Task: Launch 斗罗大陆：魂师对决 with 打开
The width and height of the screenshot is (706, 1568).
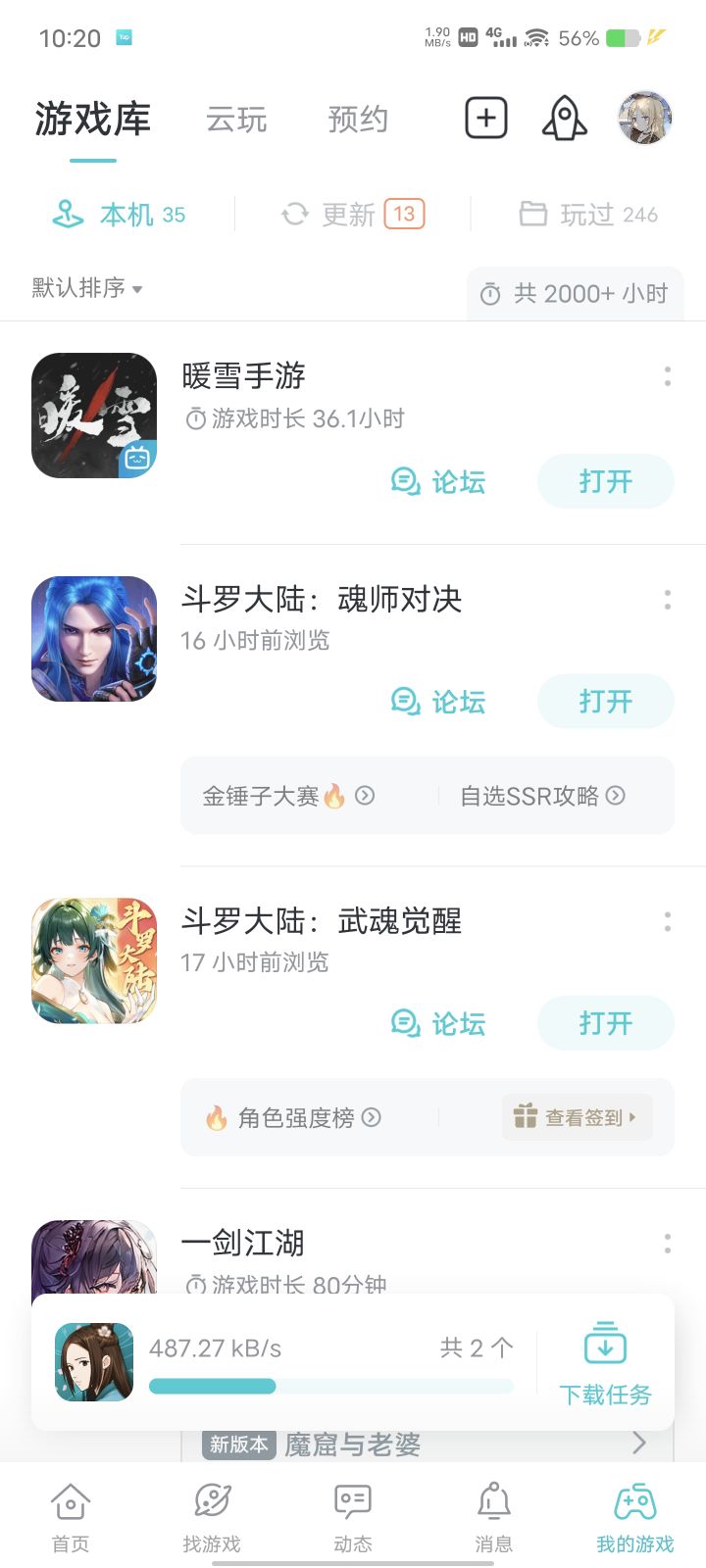Action: [x=605, y=701]
